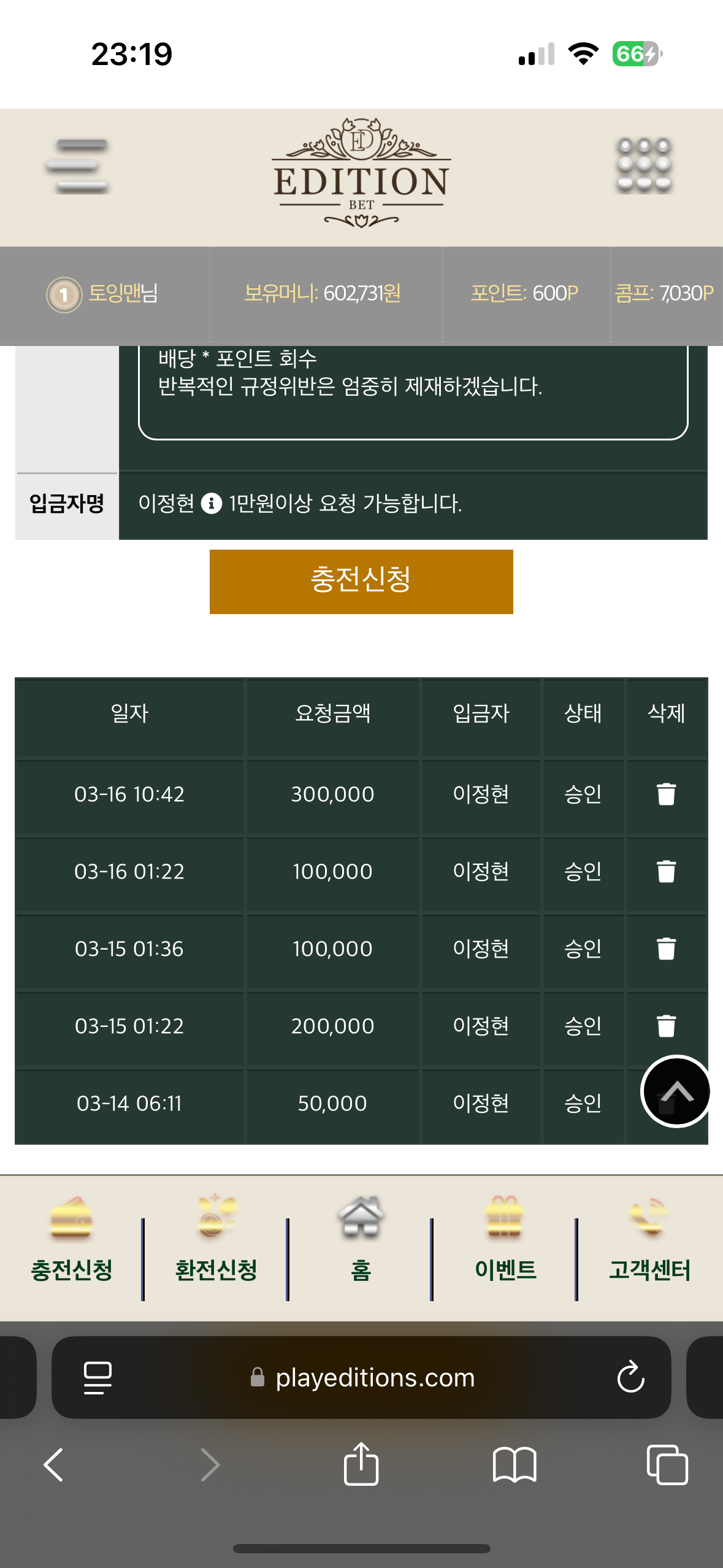Delete the 03-15 01:36 deposit record

(666, 948)
